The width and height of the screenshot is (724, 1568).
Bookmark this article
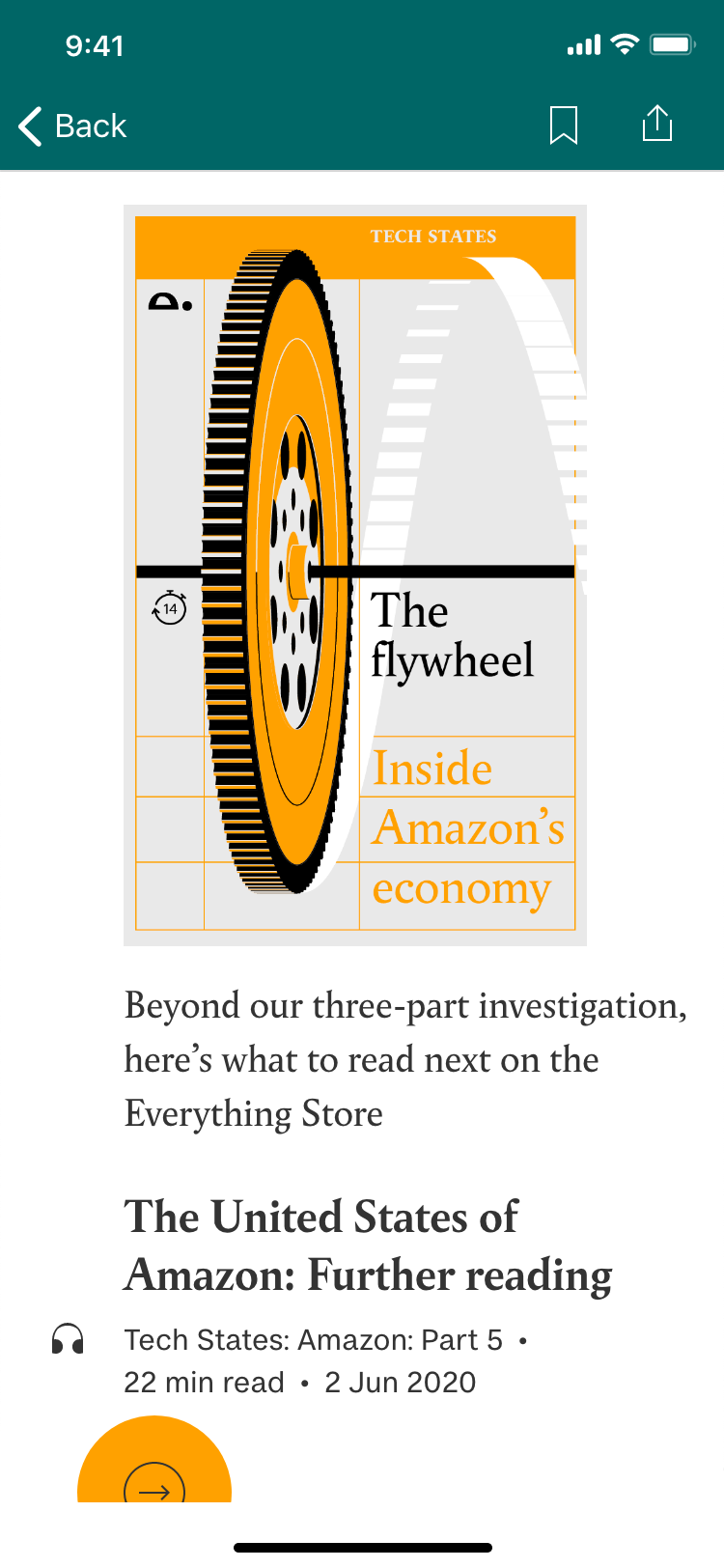coord(564,126)
